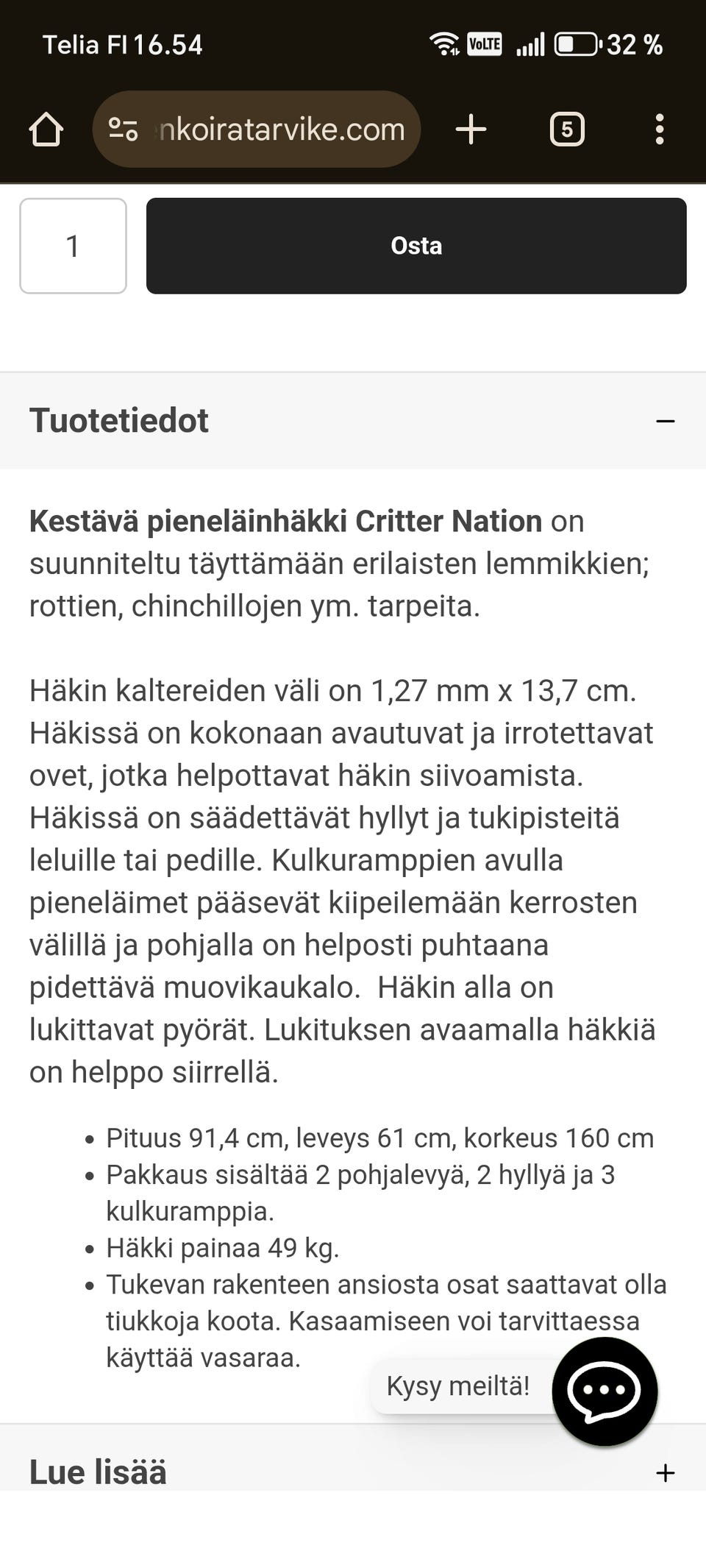Open the tab switcher showing 5 tabs
Screen dimensions: 706x1568
566,129
